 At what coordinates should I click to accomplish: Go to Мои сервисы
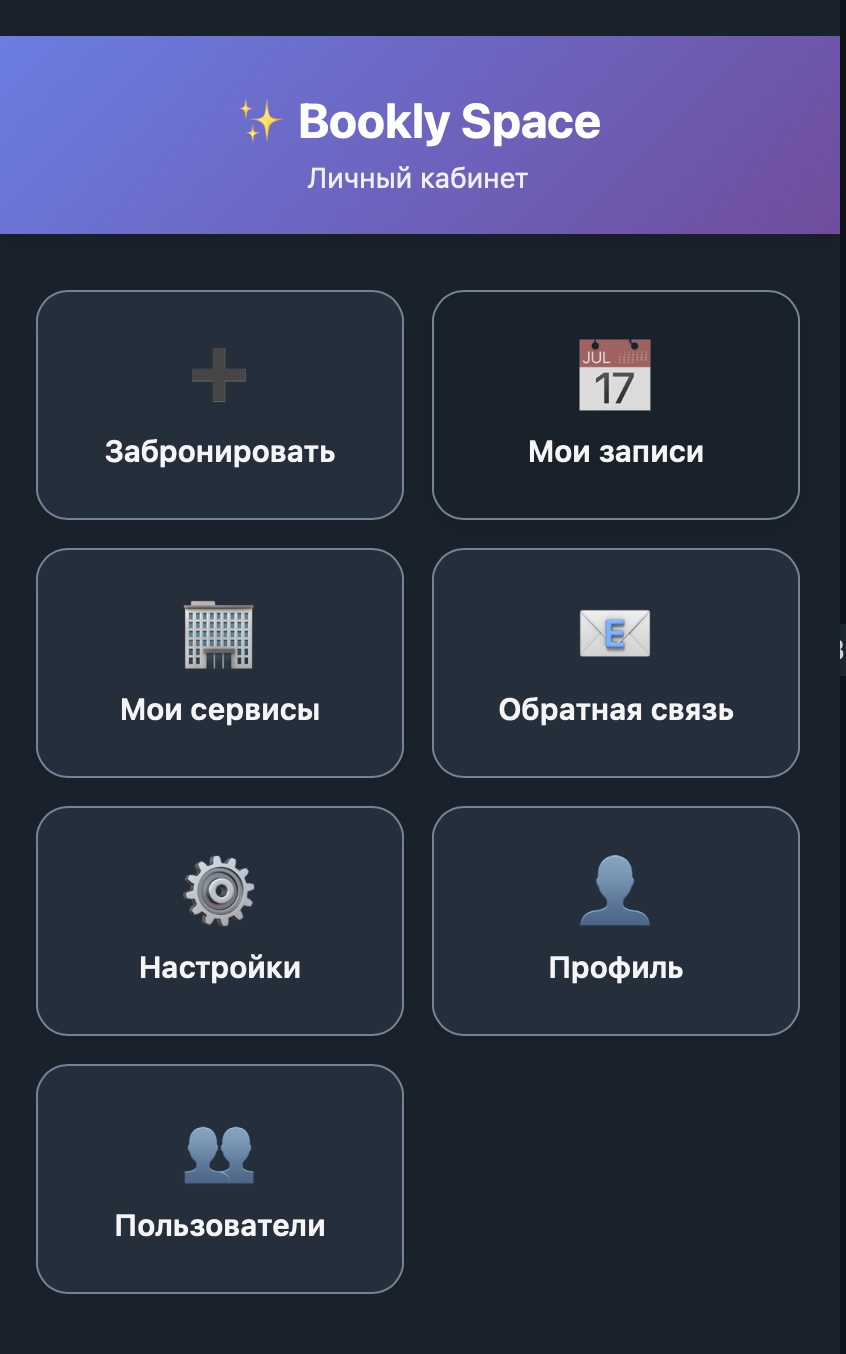[220, 663]
